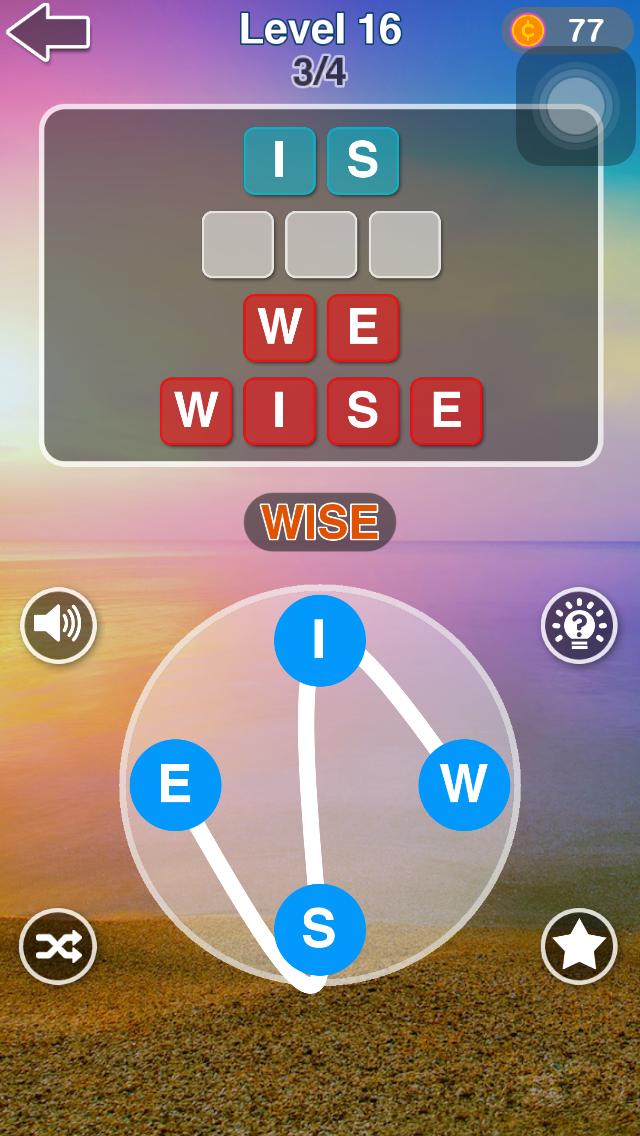Select letter S on the wheel
Image resolution: width=640 pixels, height=1136 pixels.
coord(319,929)
